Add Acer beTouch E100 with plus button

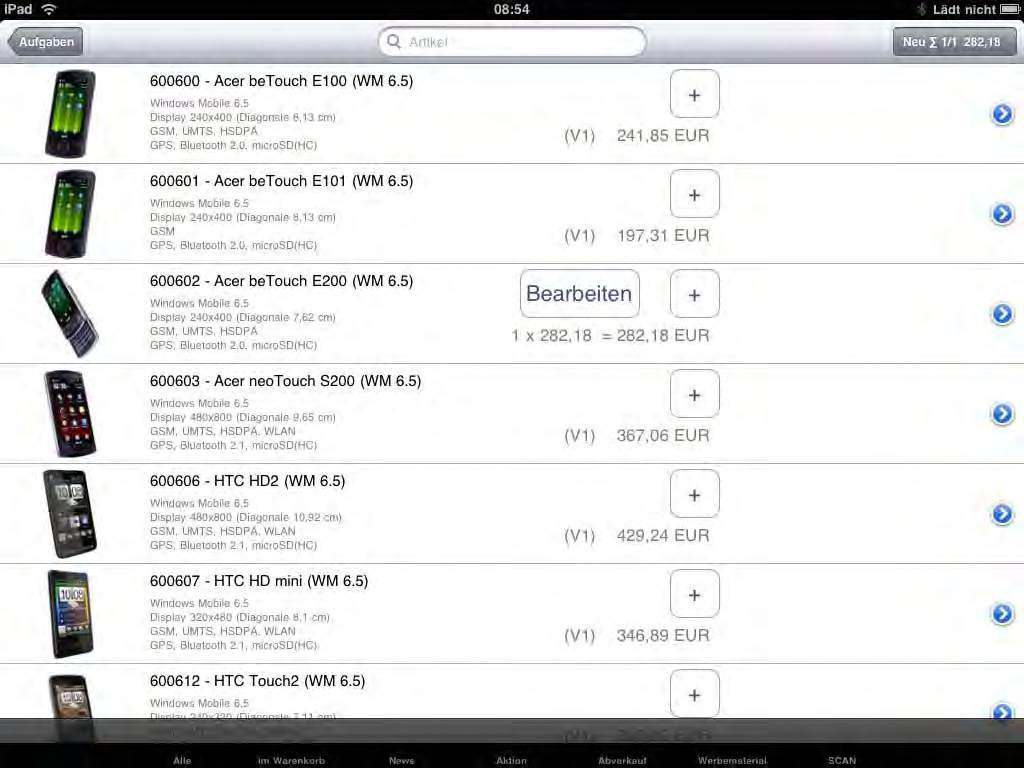coord(694,94)
